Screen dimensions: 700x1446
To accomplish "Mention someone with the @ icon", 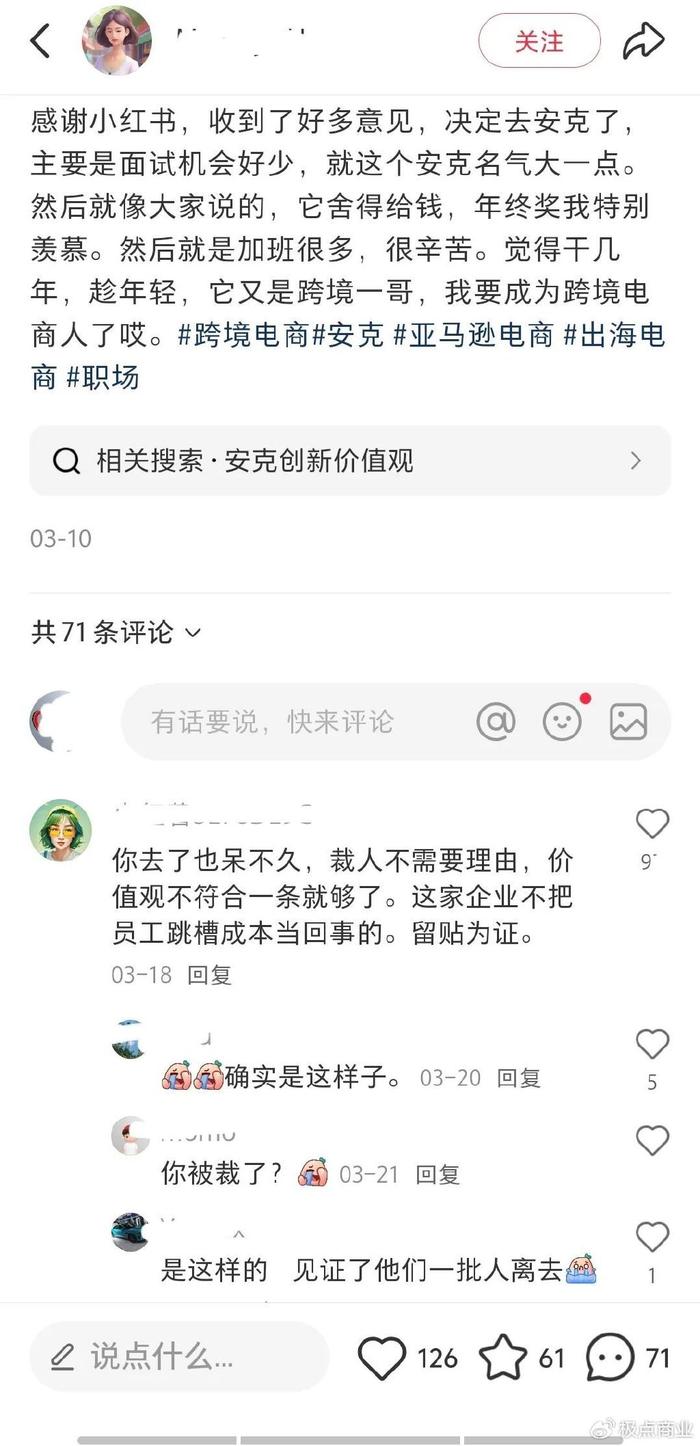I will [496, 721].
